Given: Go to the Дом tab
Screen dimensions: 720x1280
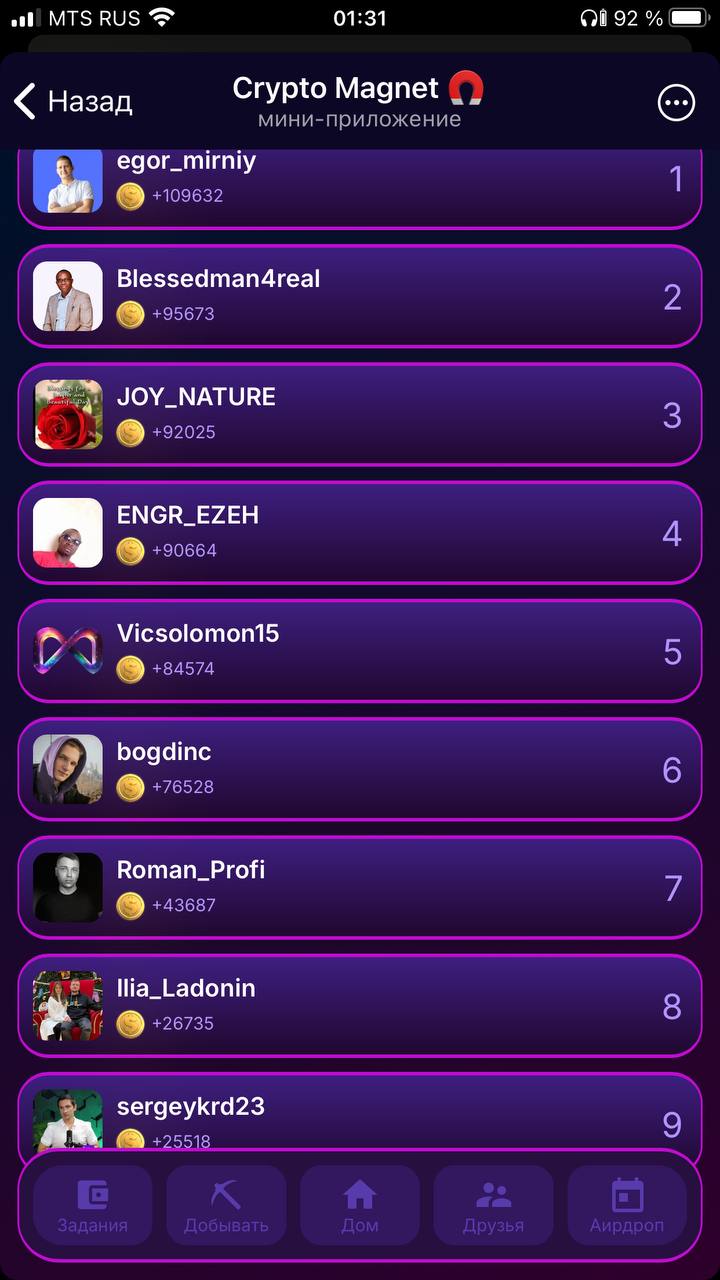Looking at the screenshot, I should click(x=360, y=1205).
